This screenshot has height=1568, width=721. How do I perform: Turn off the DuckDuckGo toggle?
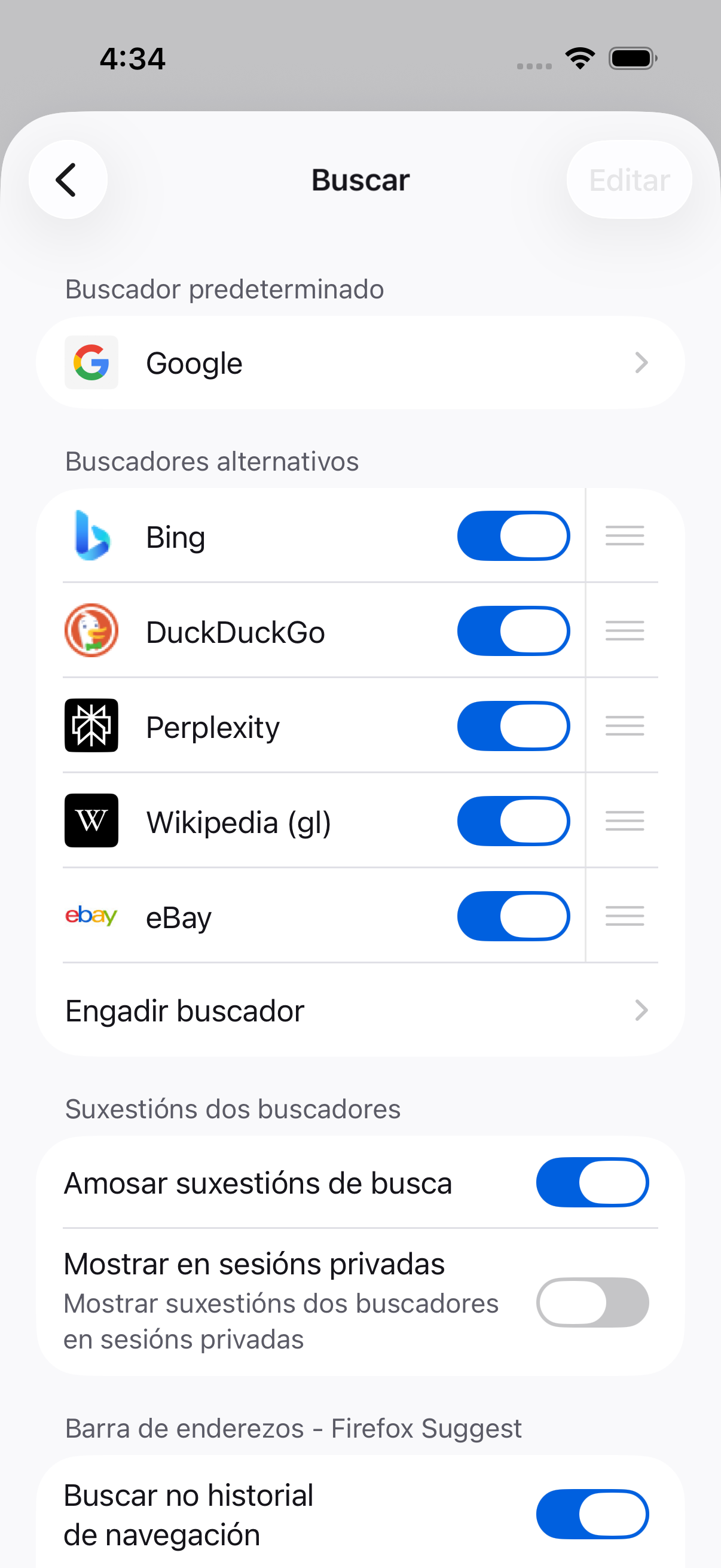coord(513,632)
